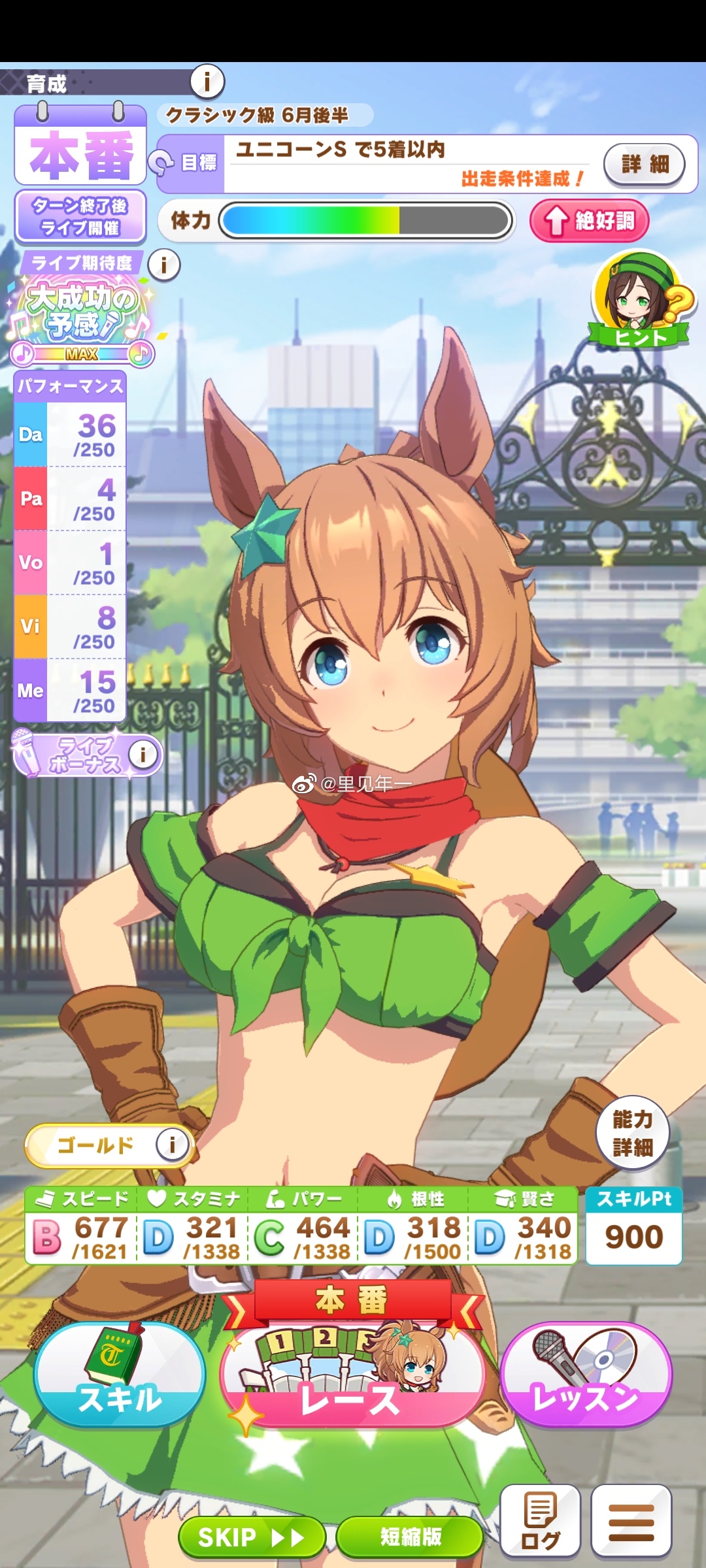The image size is (706, 1568).
Task: Open the info icon beside 育成 header
Action: pos(207,82)
